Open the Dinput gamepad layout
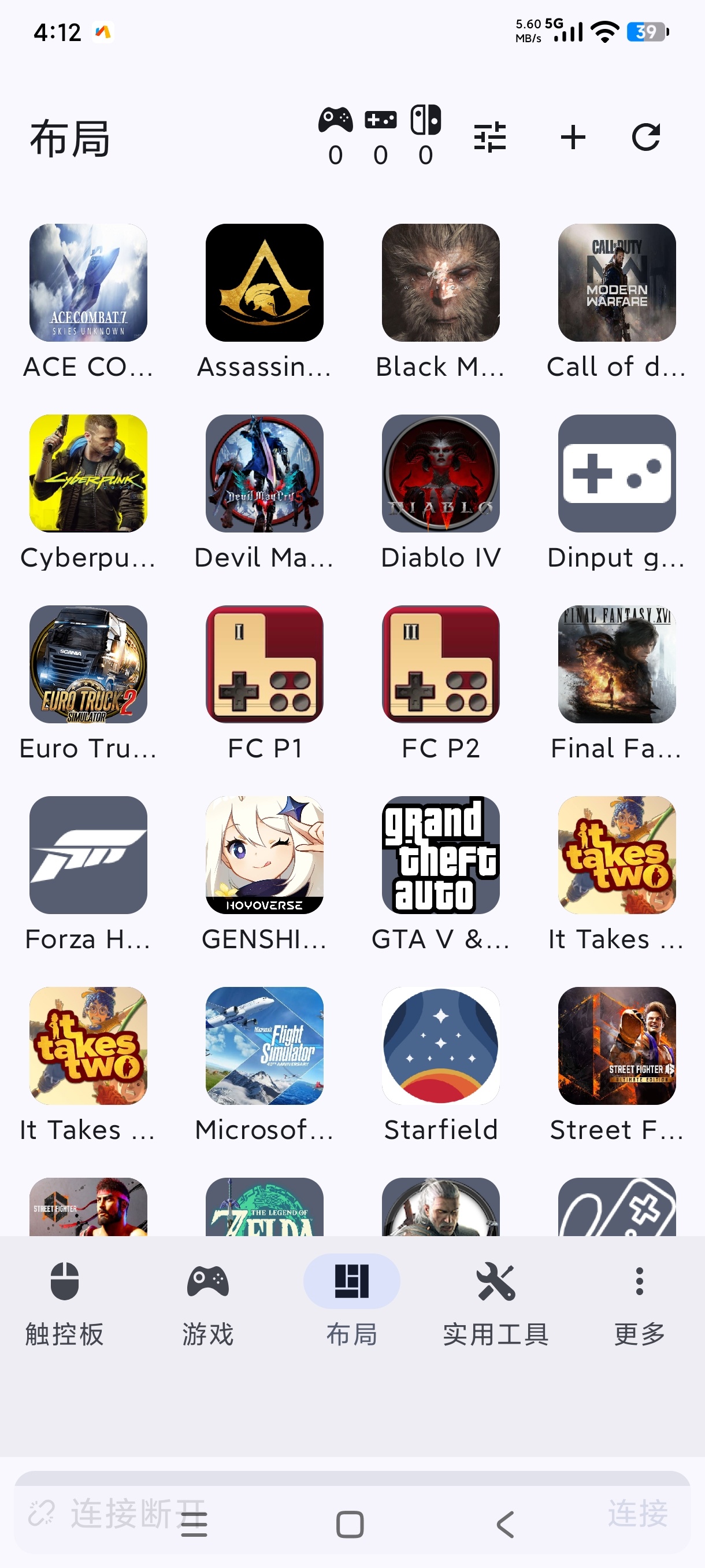The height and width of the screenshot is (1568, 705). (x=617, y=474)
